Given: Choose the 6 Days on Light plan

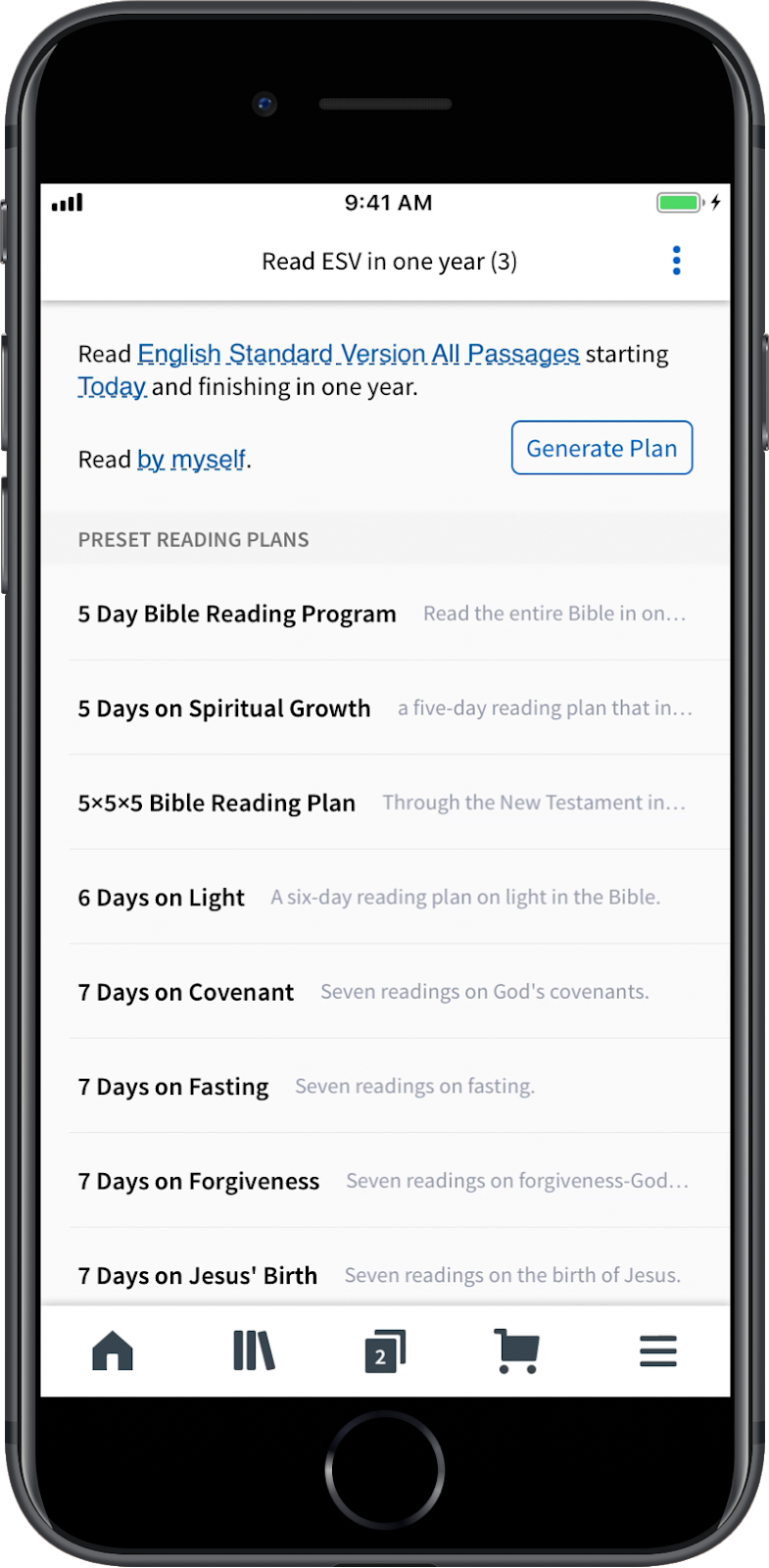Looking at the screenshot, I should pos(385,897).
